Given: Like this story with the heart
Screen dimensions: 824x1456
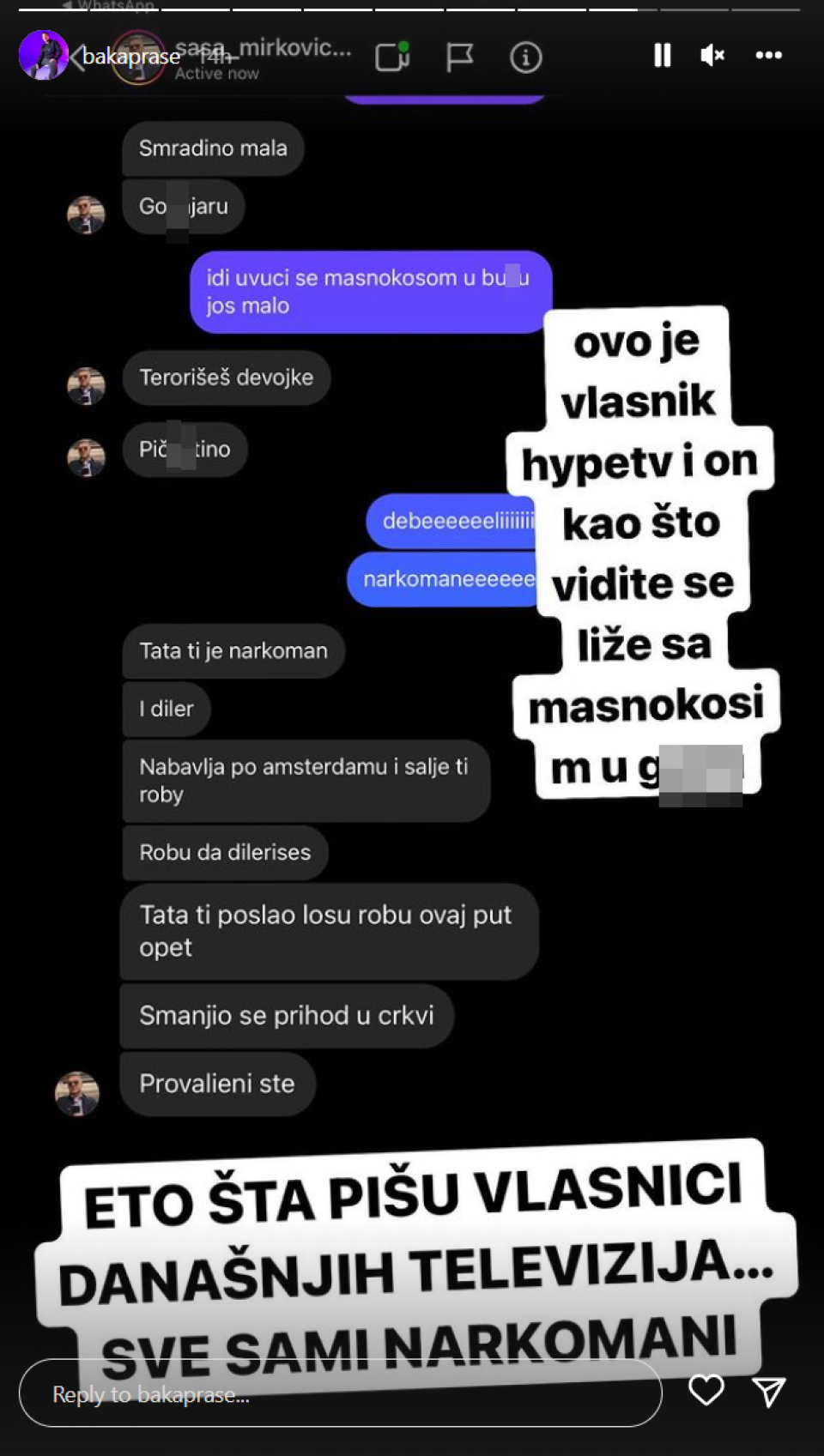Looking at the screenshot, I should pos(706,1390).
